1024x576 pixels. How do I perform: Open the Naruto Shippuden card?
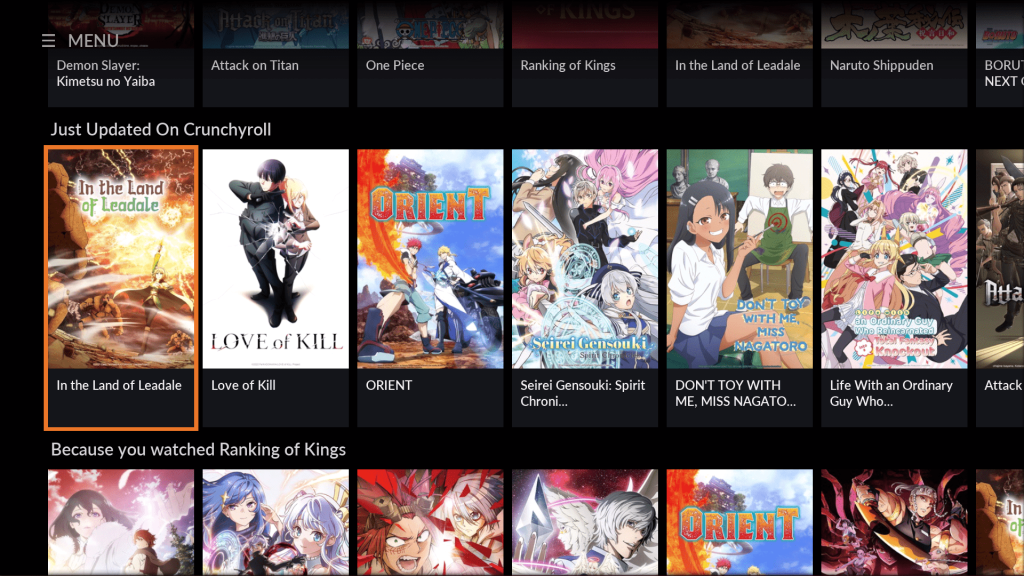pyautogui.click(x=894, y=60)
